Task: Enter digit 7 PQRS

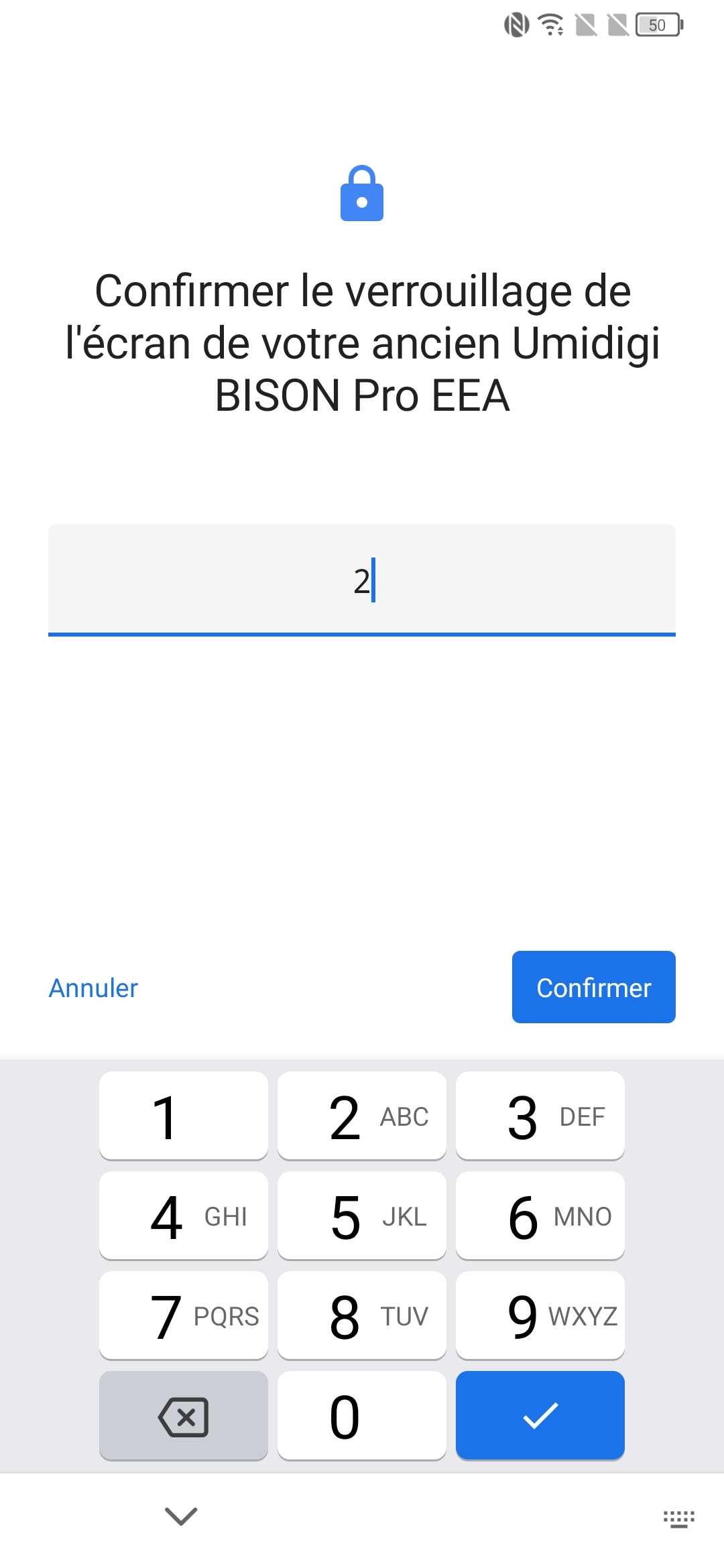Action: coord(183,1315)
